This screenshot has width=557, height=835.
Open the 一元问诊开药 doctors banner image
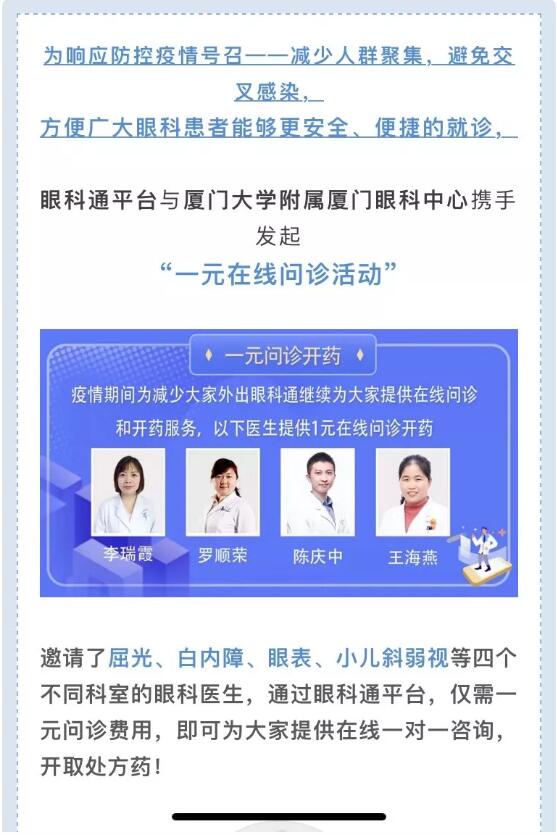pyautogui.click(x=278, y=462)
